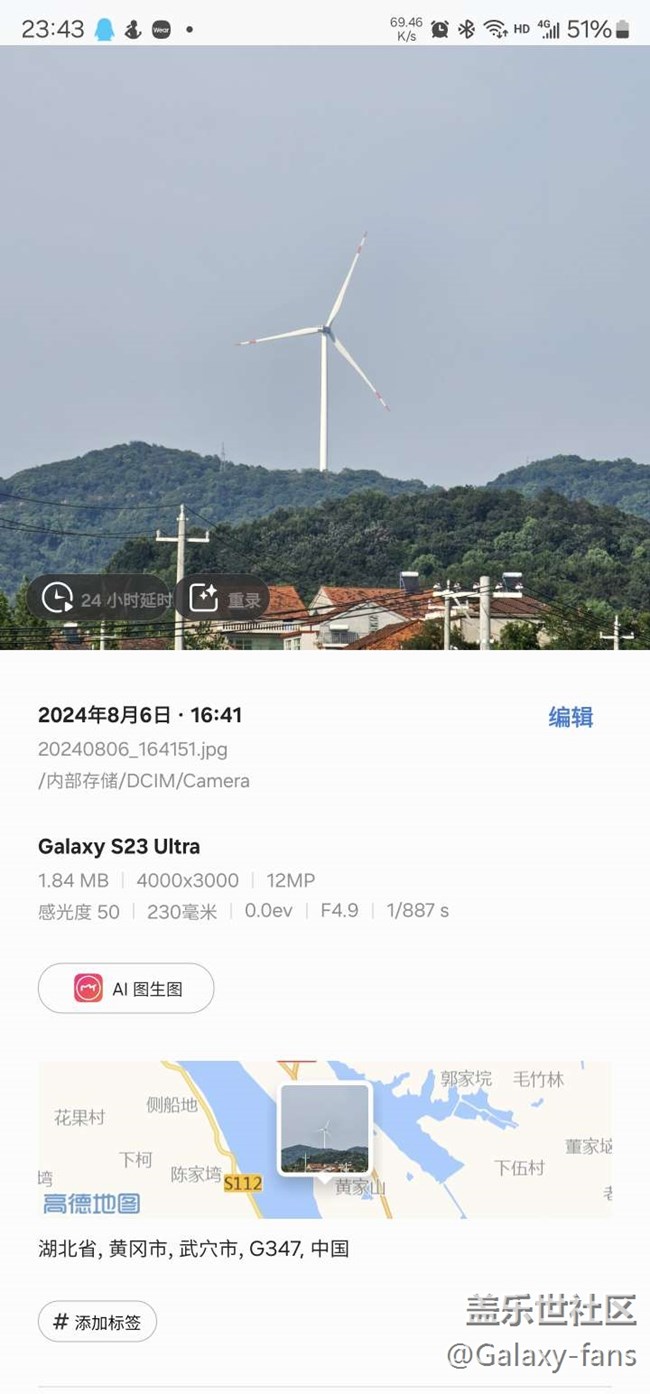Viewport: 650px width, 1394px height.
Task: Tap the 24小时延时 time-lapse button
Action: click(x=101, y=599)
